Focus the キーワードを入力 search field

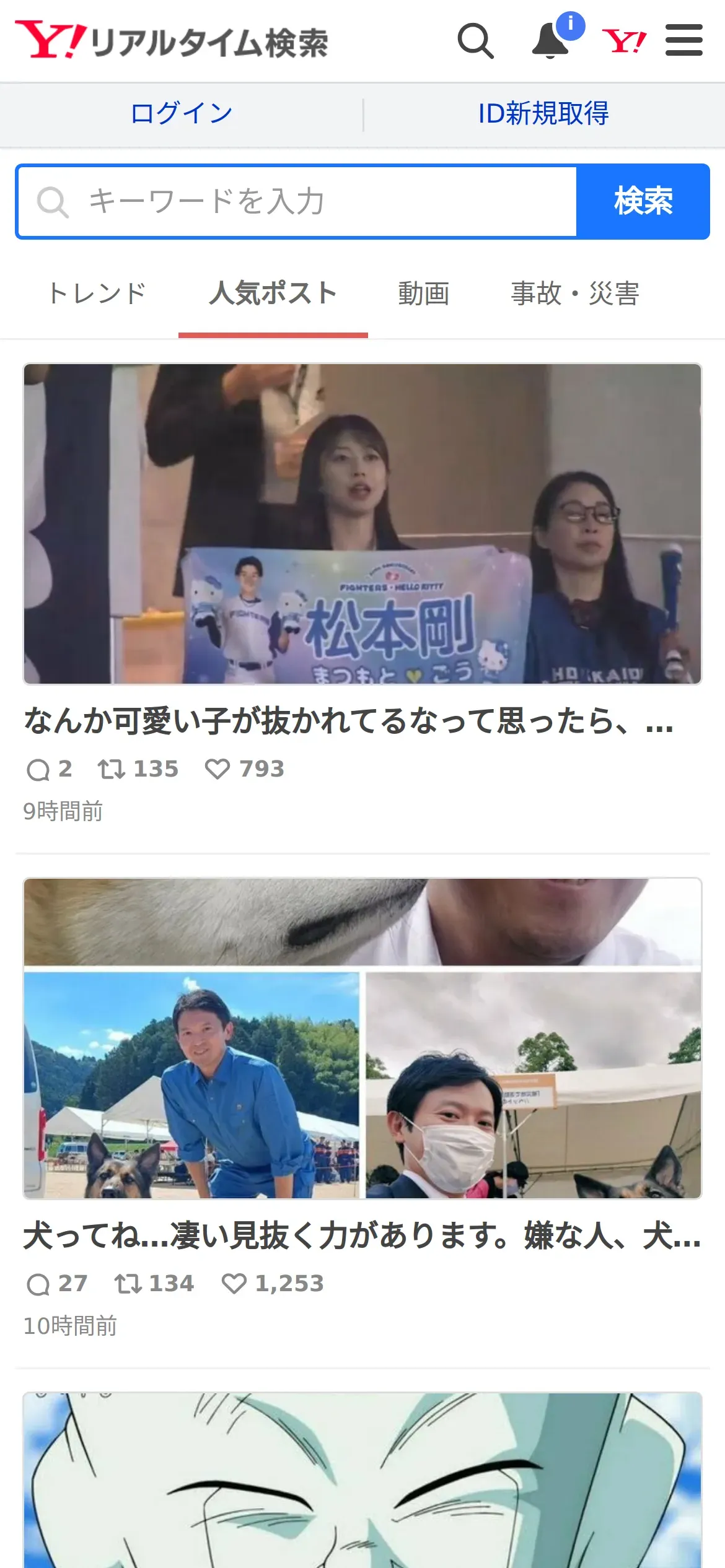coord(297,202)
